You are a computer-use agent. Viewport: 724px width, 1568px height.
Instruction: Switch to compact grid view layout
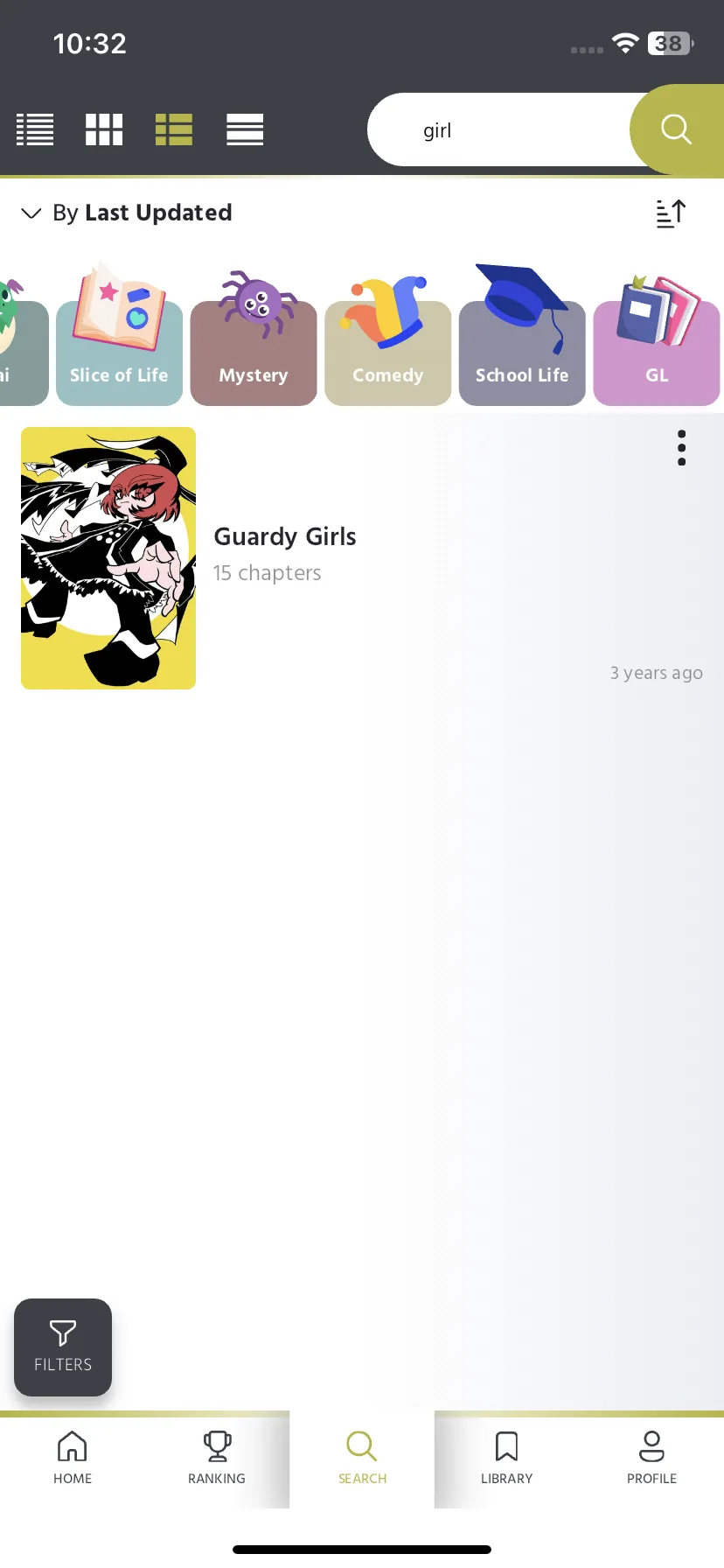pos(104,129)
